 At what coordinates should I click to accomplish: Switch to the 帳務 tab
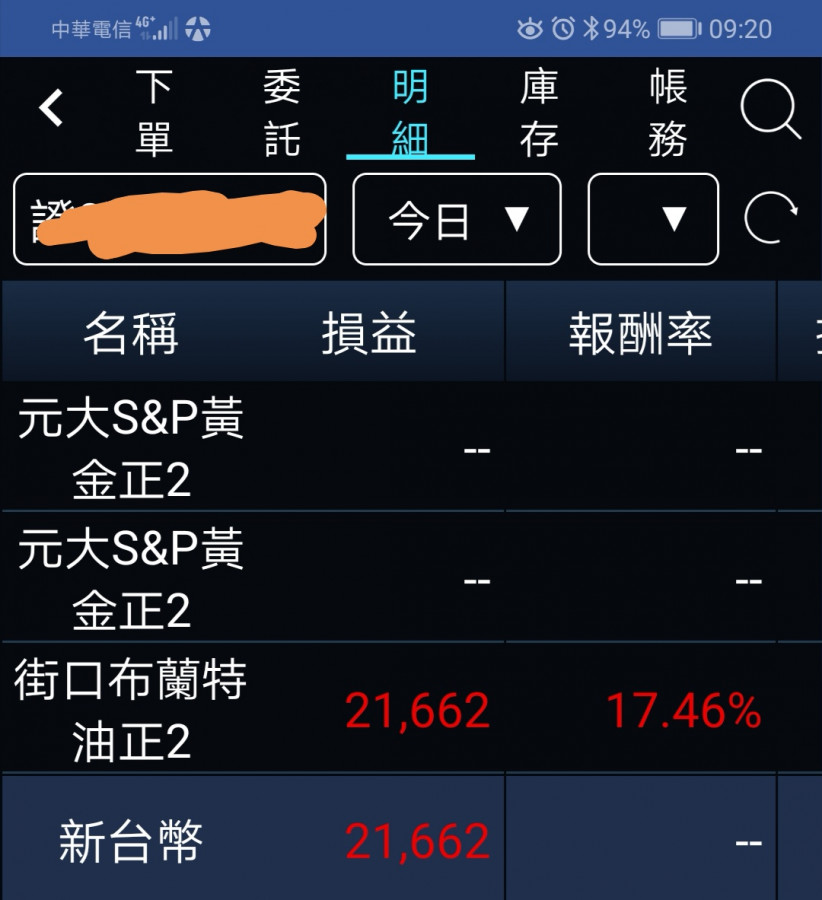click(667, 113)
